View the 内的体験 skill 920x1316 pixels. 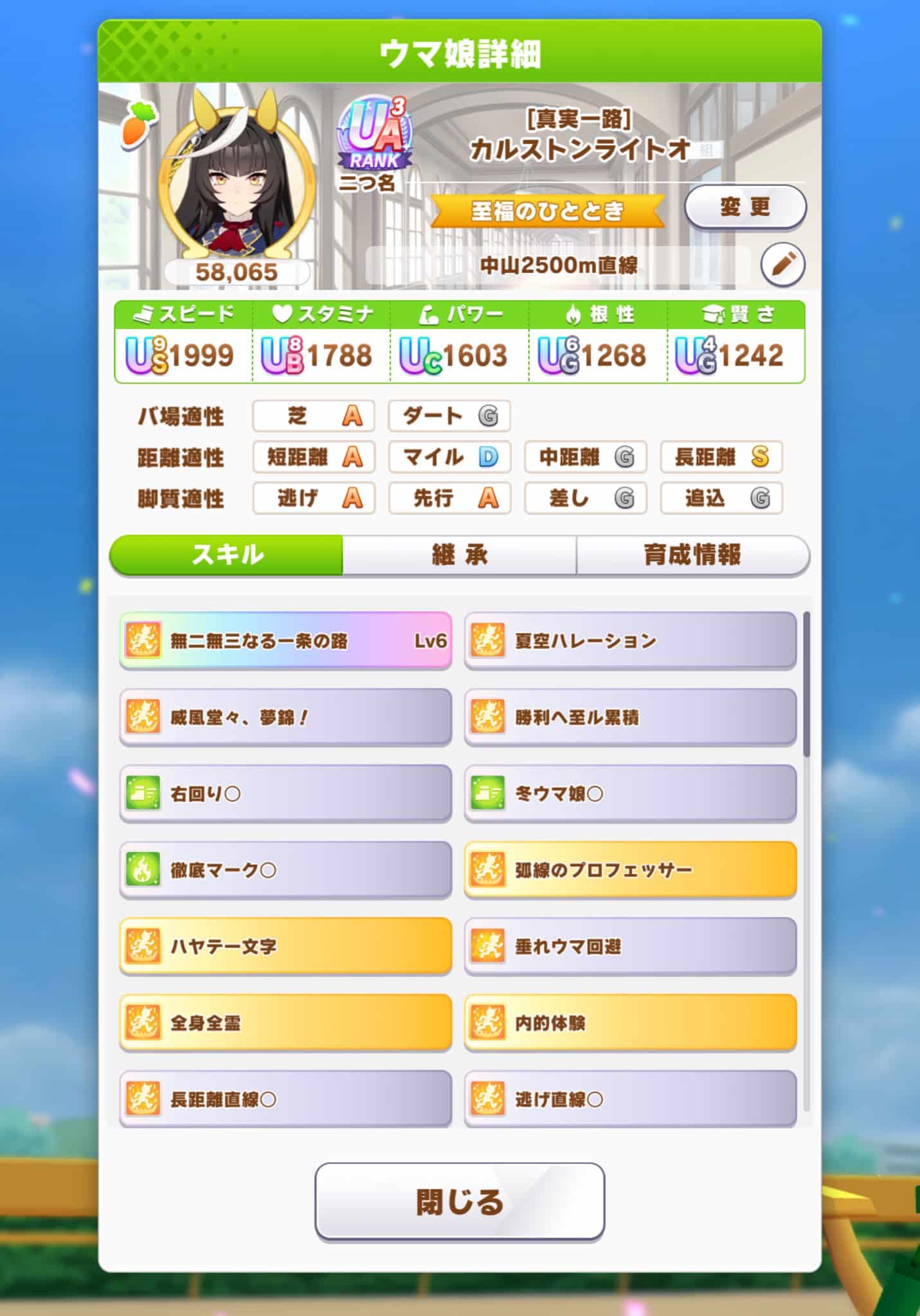point(630,1023)
